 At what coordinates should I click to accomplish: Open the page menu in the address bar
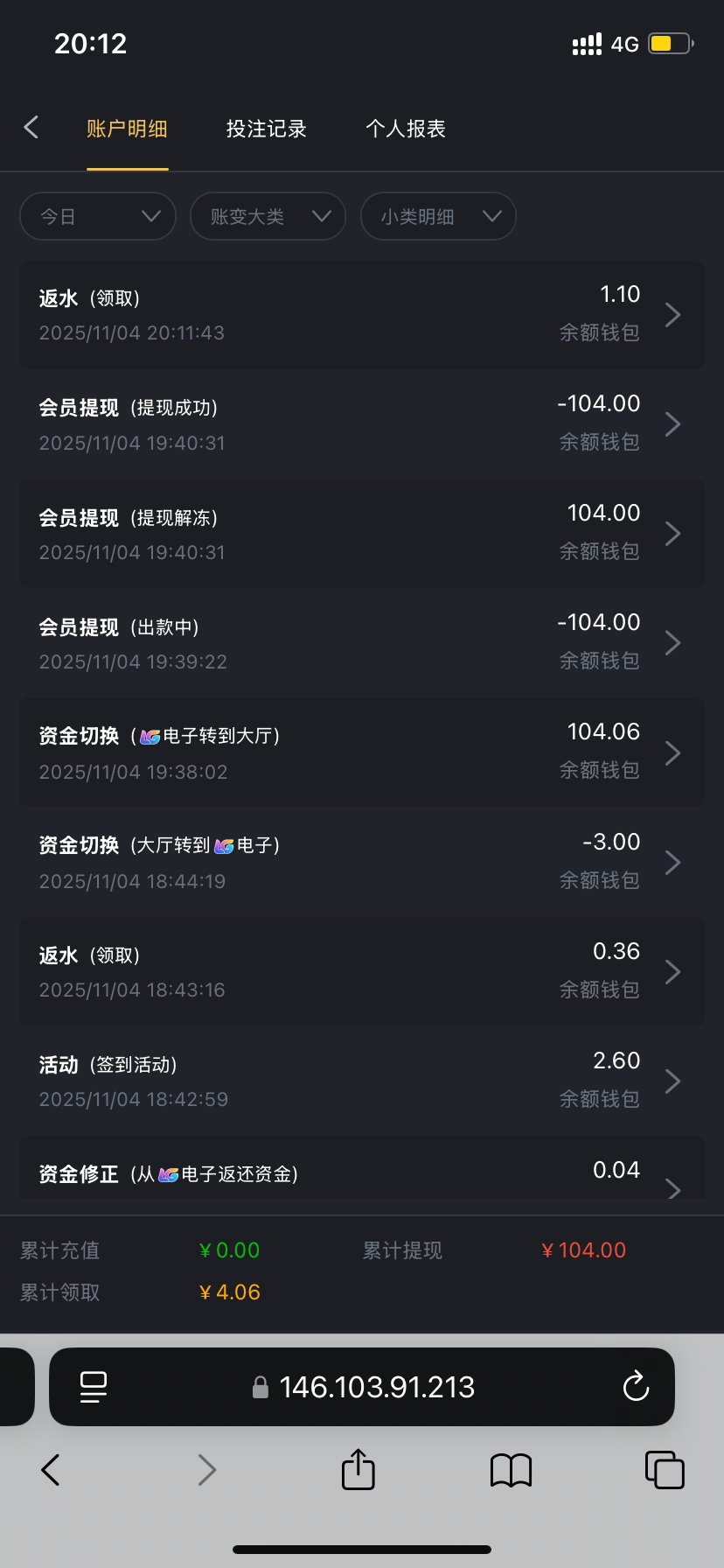point(94,1387)
